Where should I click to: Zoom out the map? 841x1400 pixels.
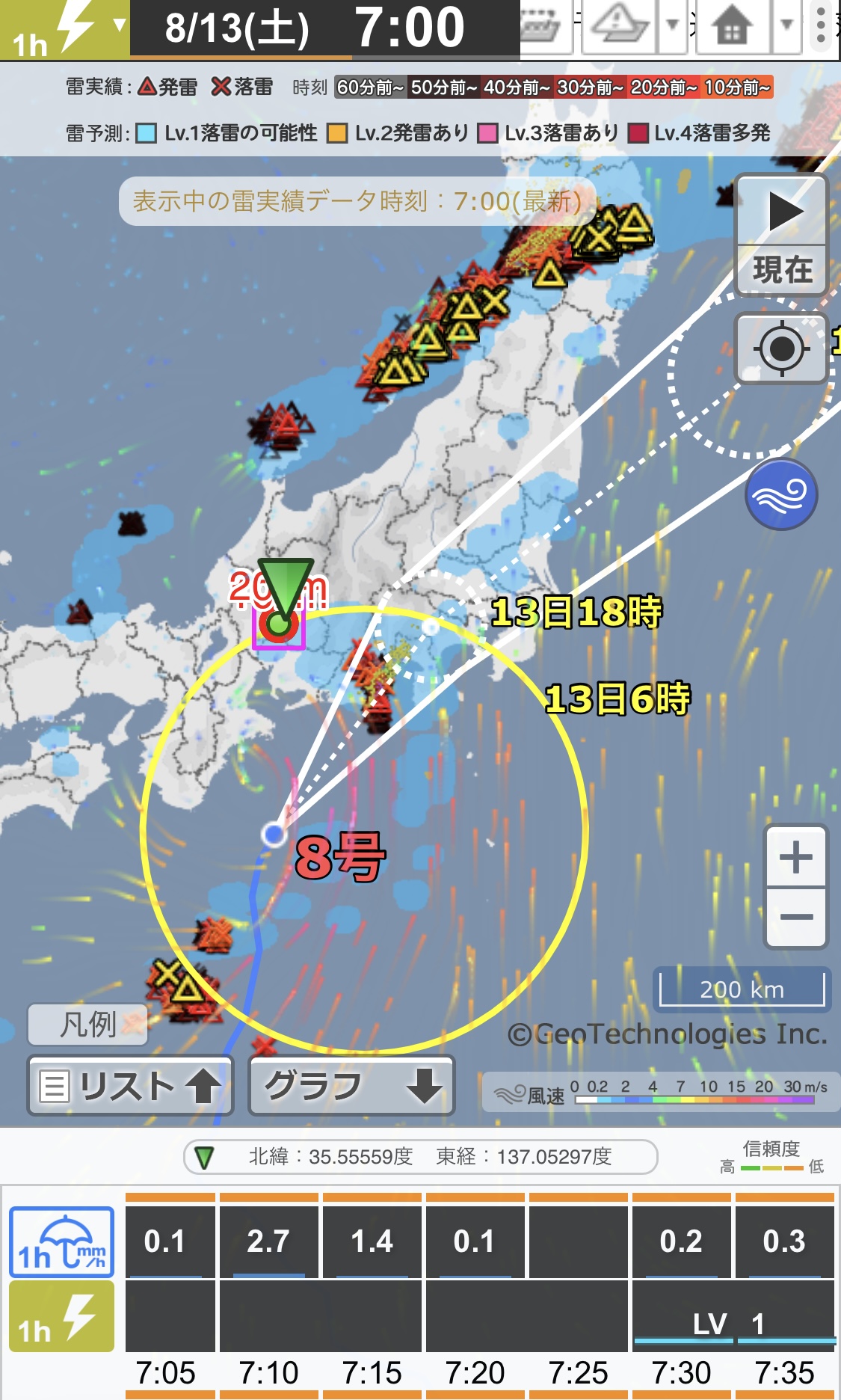(796, 917)
